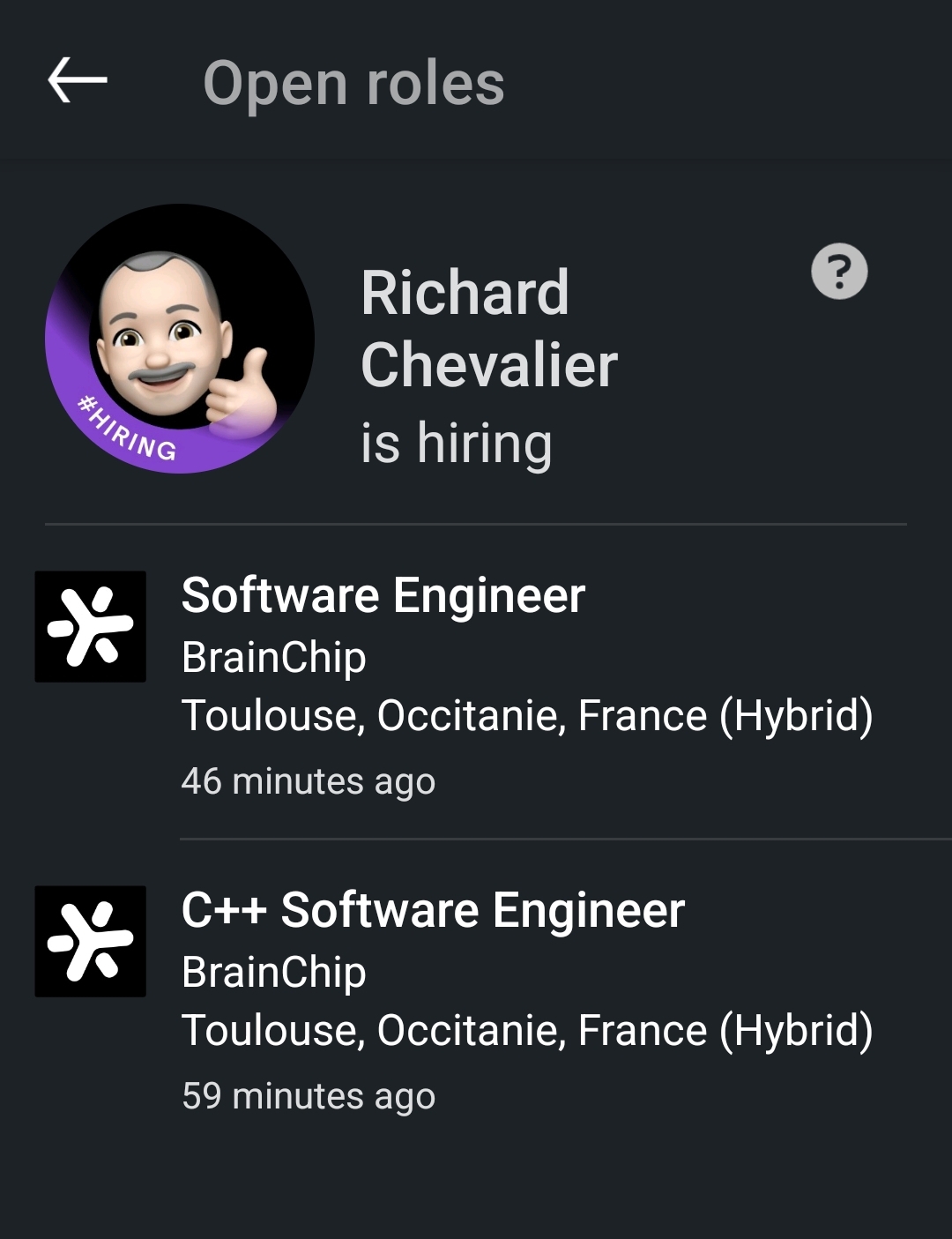Open the help question mark icon

(x=838, y=272)
